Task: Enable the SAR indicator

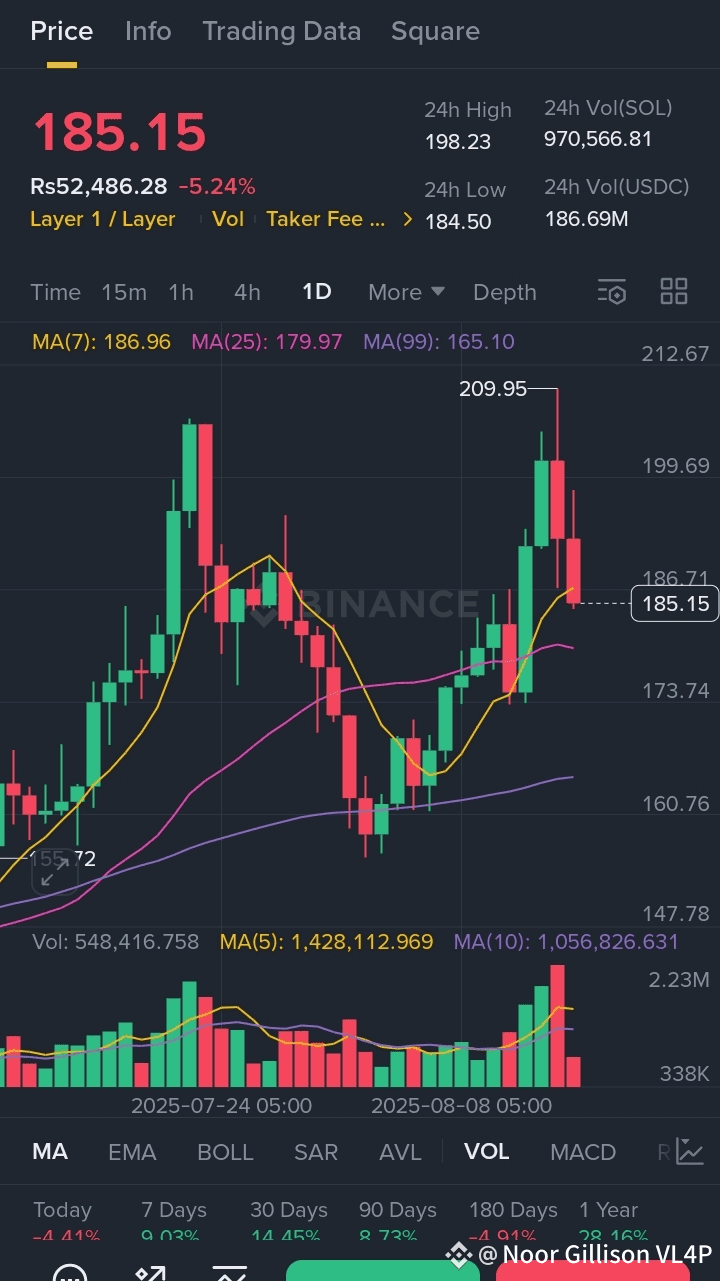Action: click(316, 1152)
